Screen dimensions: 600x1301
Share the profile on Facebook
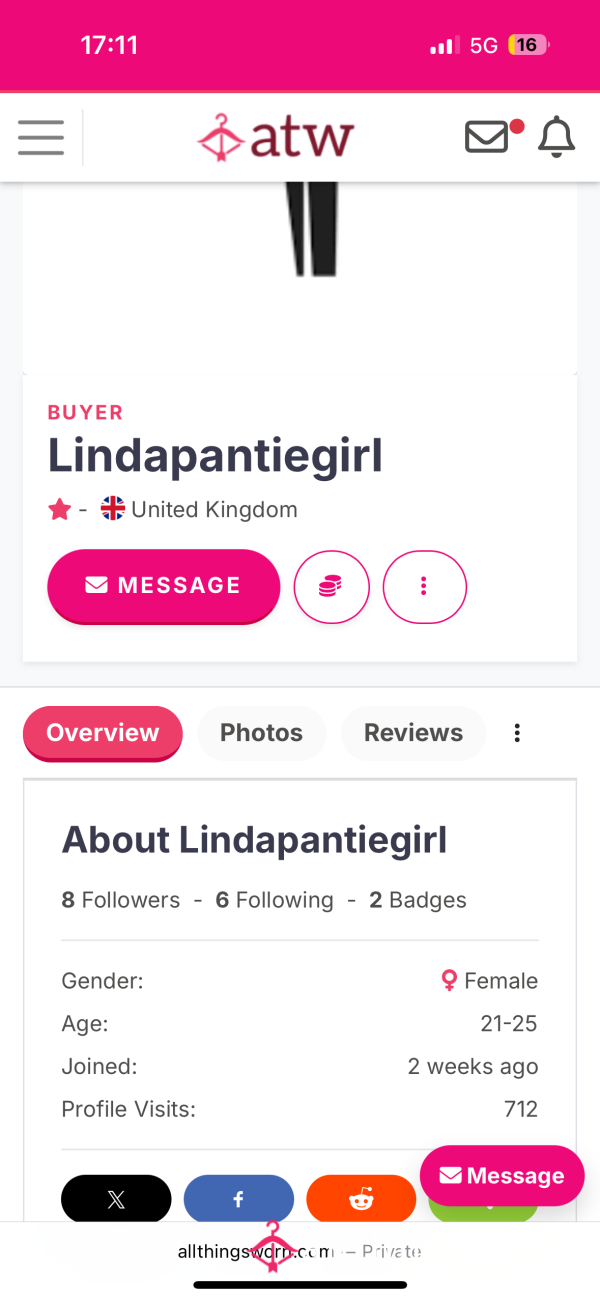pyautogui.click(x=238, y=1199)
